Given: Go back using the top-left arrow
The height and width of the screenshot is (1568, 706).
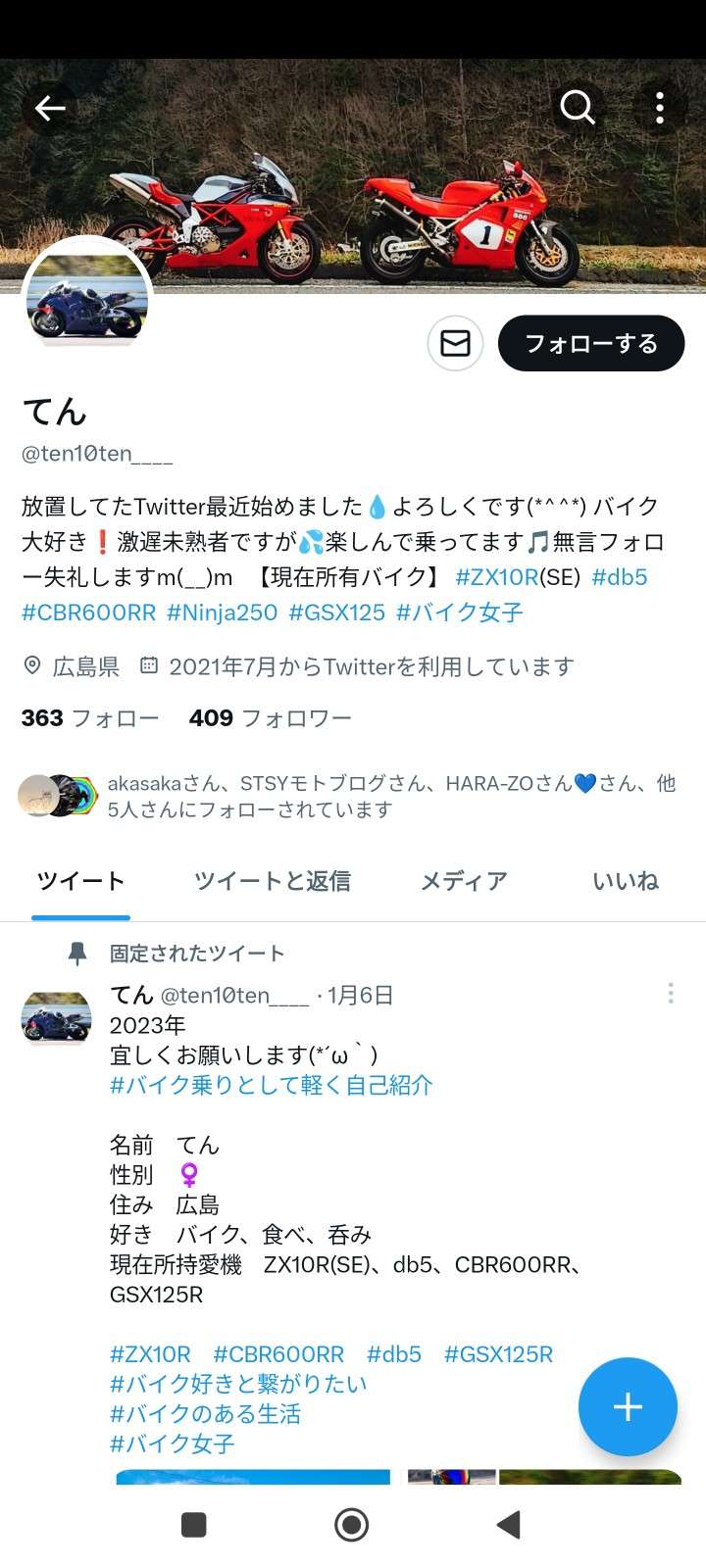Looking at the screenshot, I should coord(50,108).
